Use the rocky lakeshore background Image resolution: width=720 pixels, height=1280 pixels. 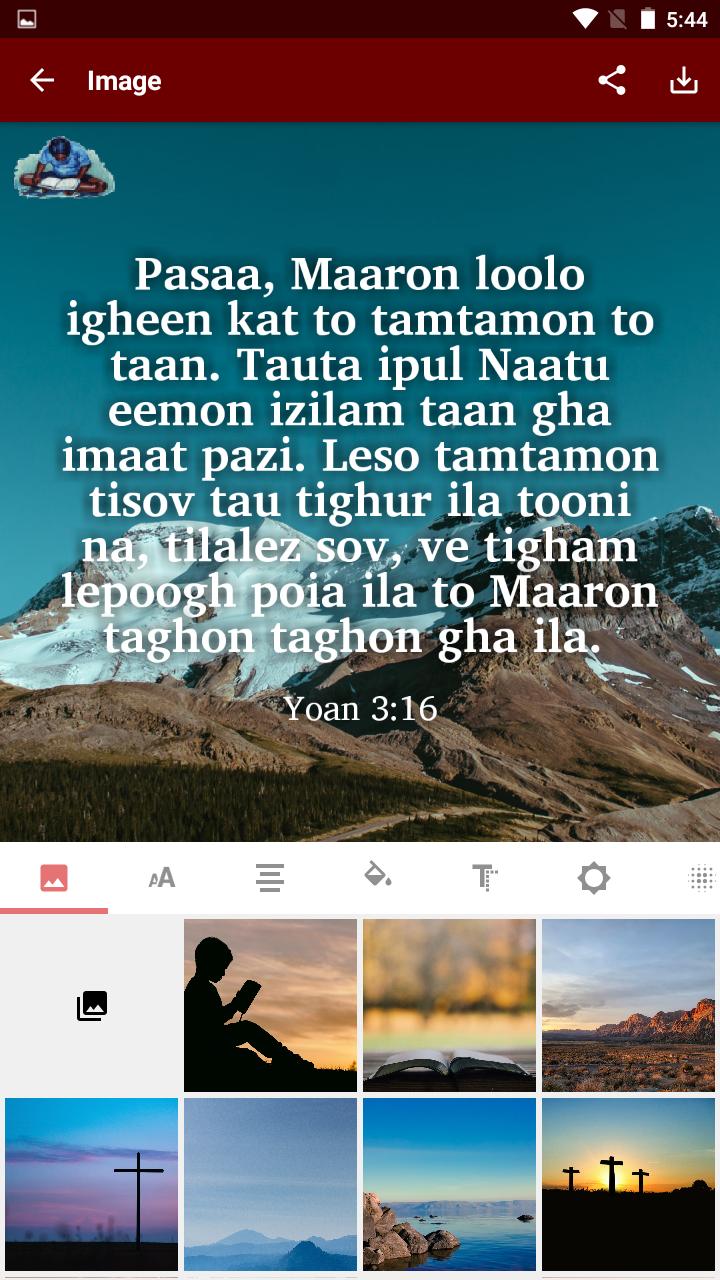click(x=449, y=1184)
